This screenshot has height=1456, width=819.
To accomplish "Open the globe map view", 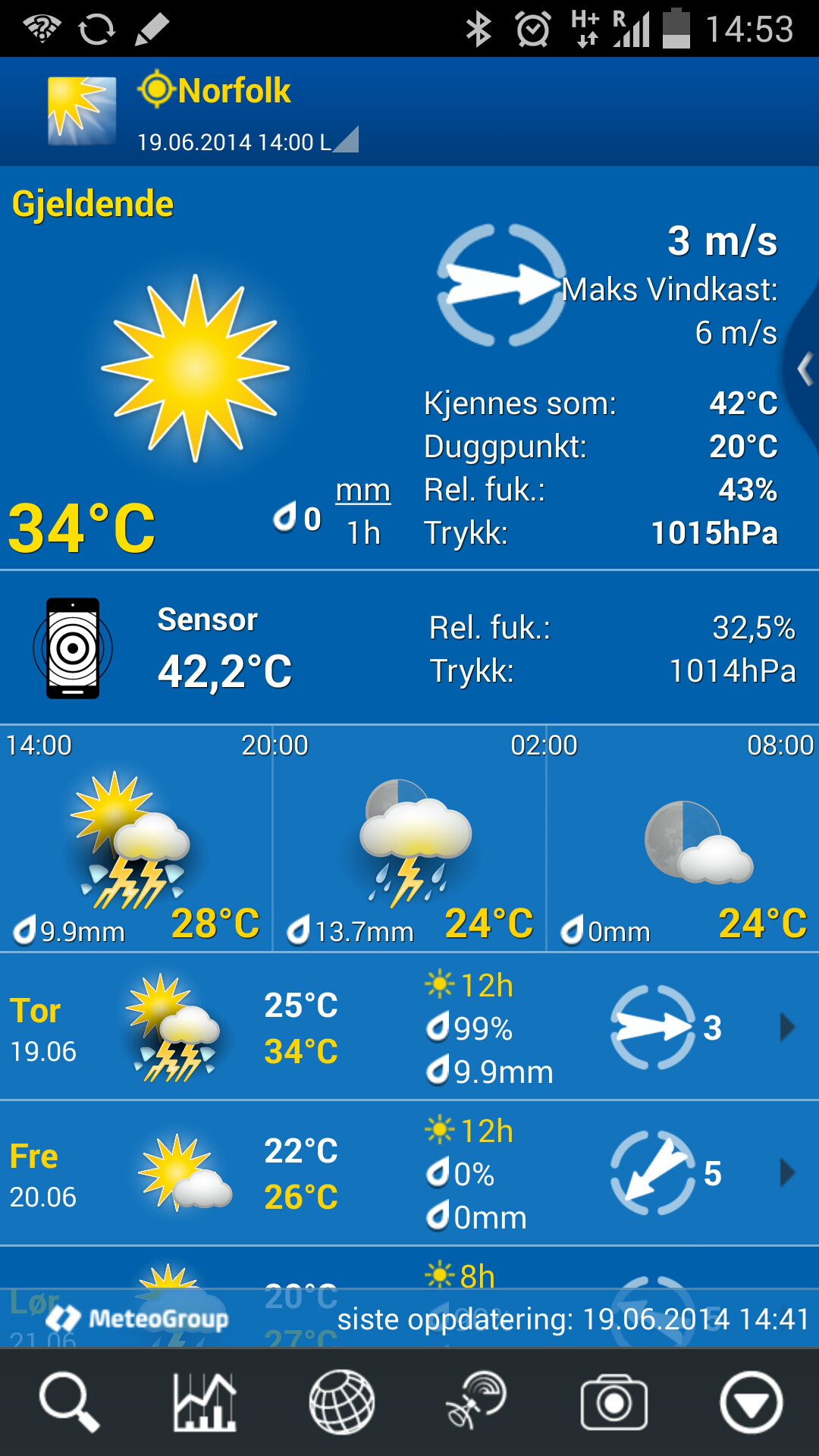I will tap(341, 1402).
